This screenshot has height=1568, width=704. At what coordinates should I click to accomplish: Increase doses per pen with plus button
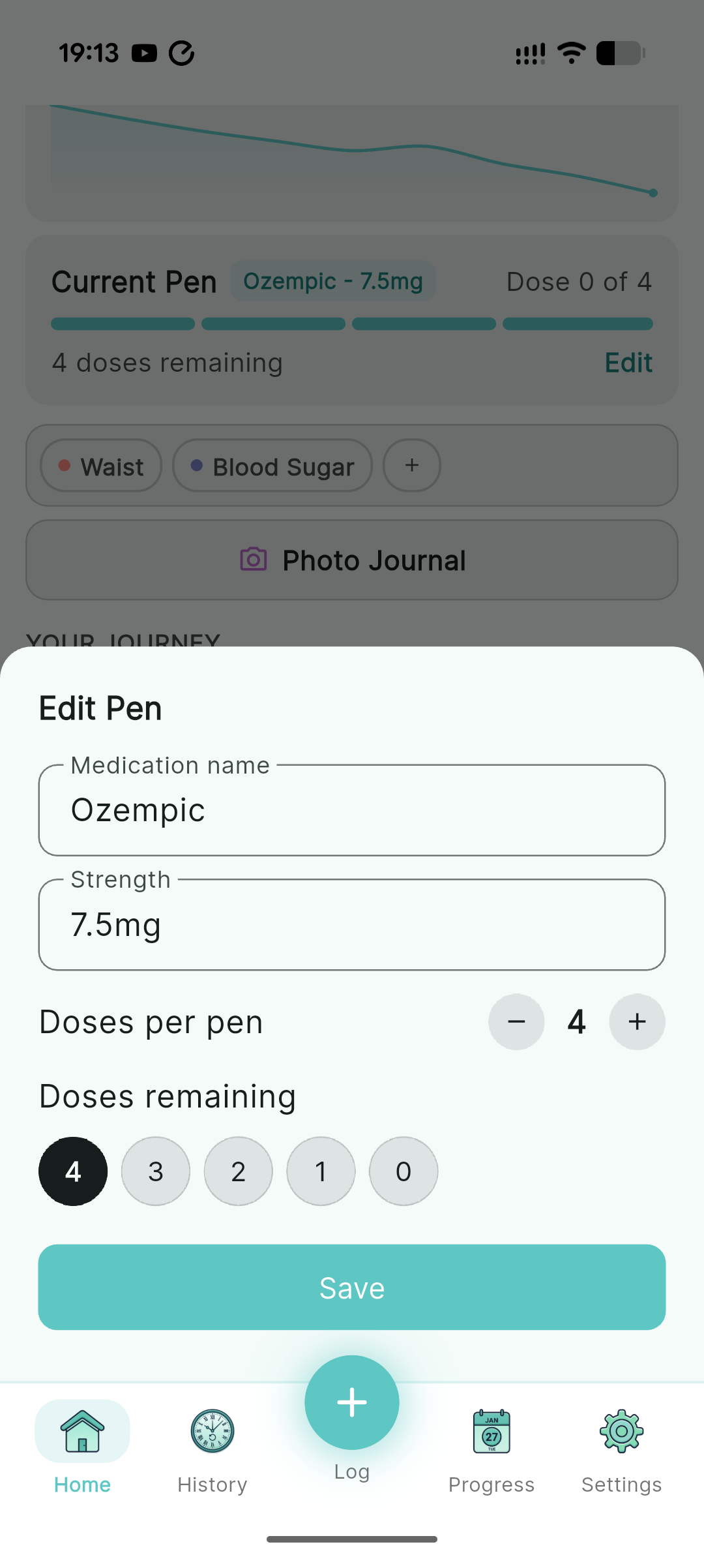[637, 1021]
